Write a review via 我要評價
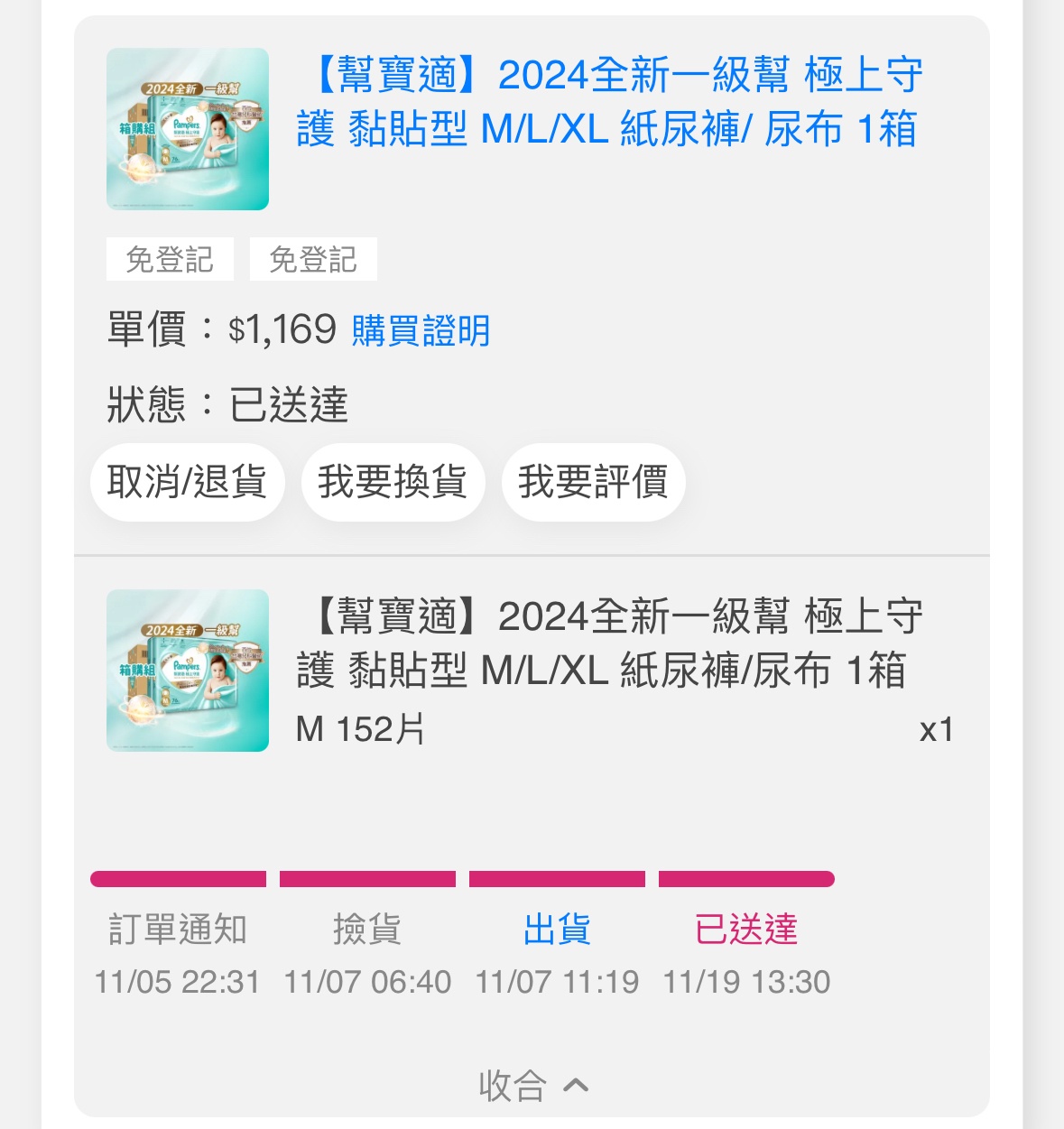 point(593,482)
